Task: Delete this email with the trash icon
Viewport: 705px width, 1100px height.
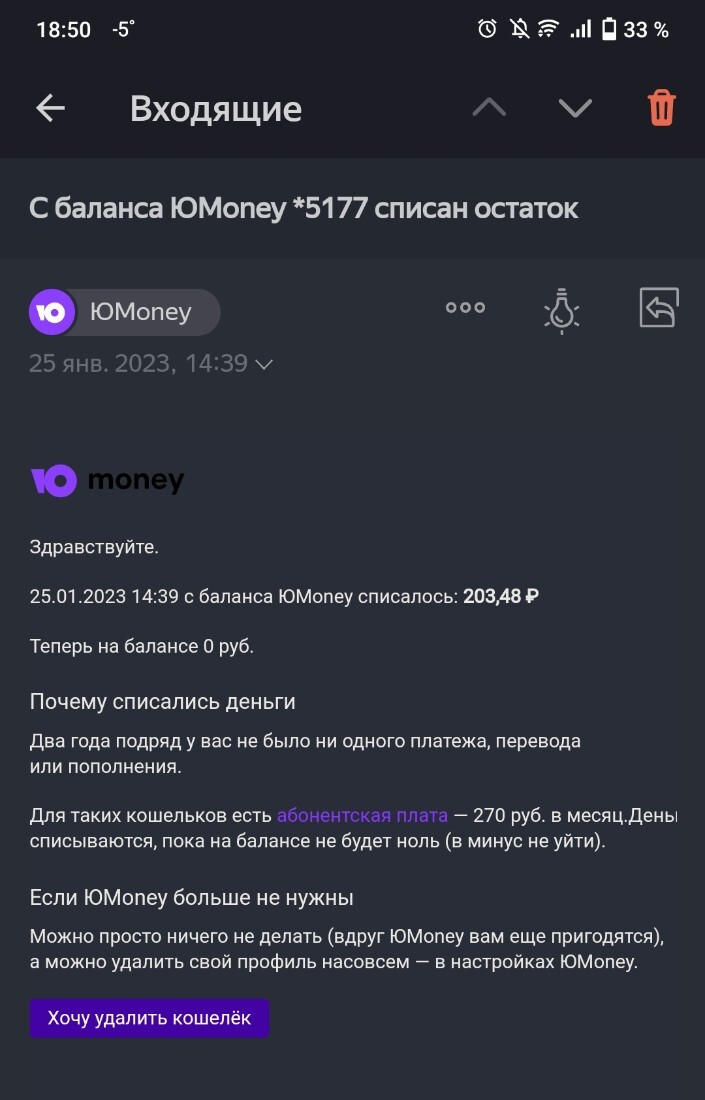Action: (661, 108)
